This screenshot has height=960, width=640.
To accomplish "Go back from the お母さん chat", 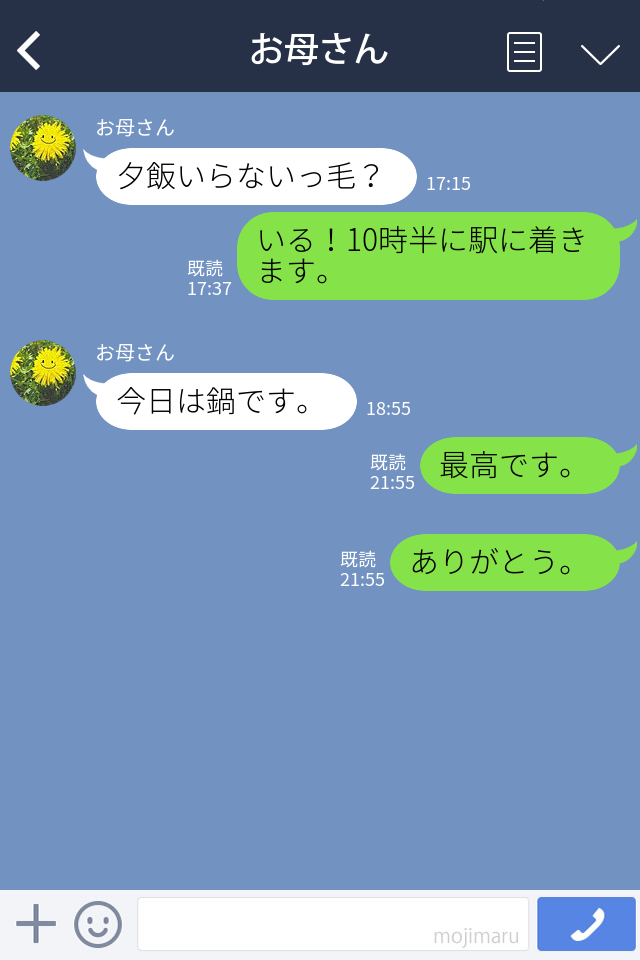I will 30,51.
